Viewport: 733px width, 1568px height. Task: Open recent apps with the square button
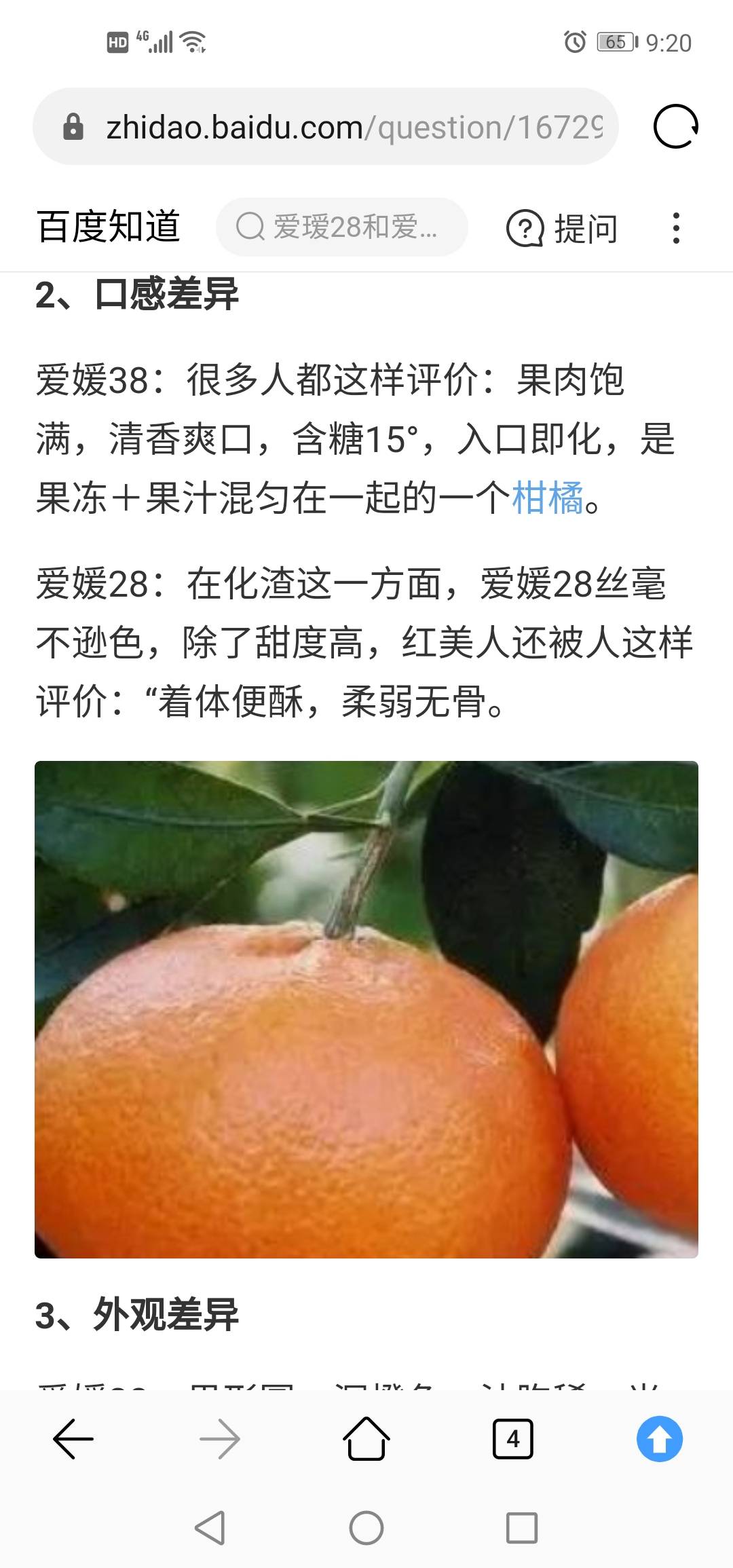tap(522, 1528)
